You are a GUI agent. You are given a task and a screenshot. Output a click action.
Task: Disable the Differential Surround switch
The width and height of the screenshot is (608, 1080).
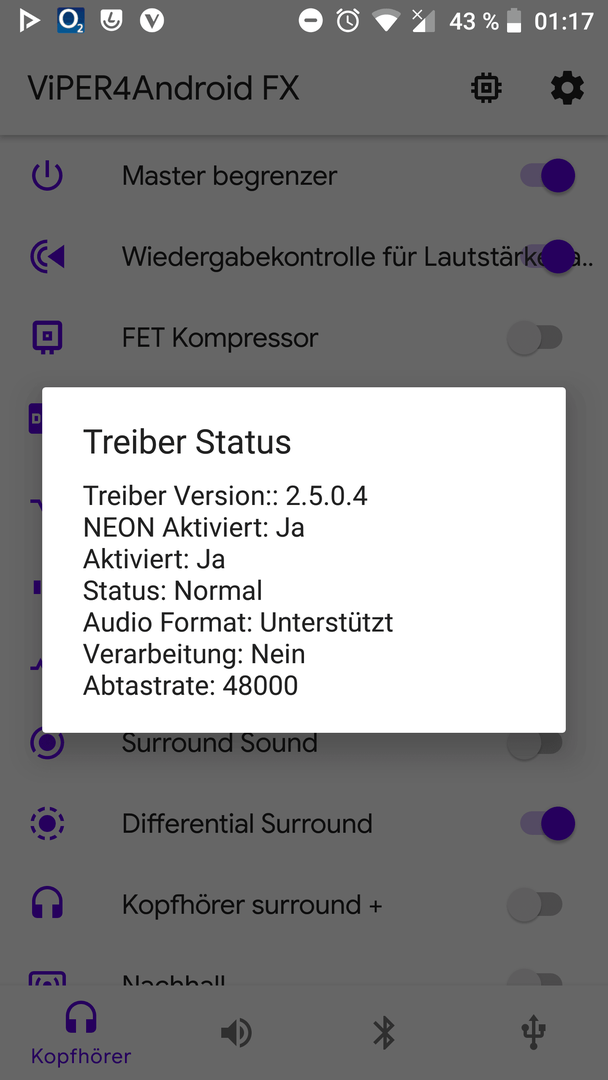click(x=547, y=824)
